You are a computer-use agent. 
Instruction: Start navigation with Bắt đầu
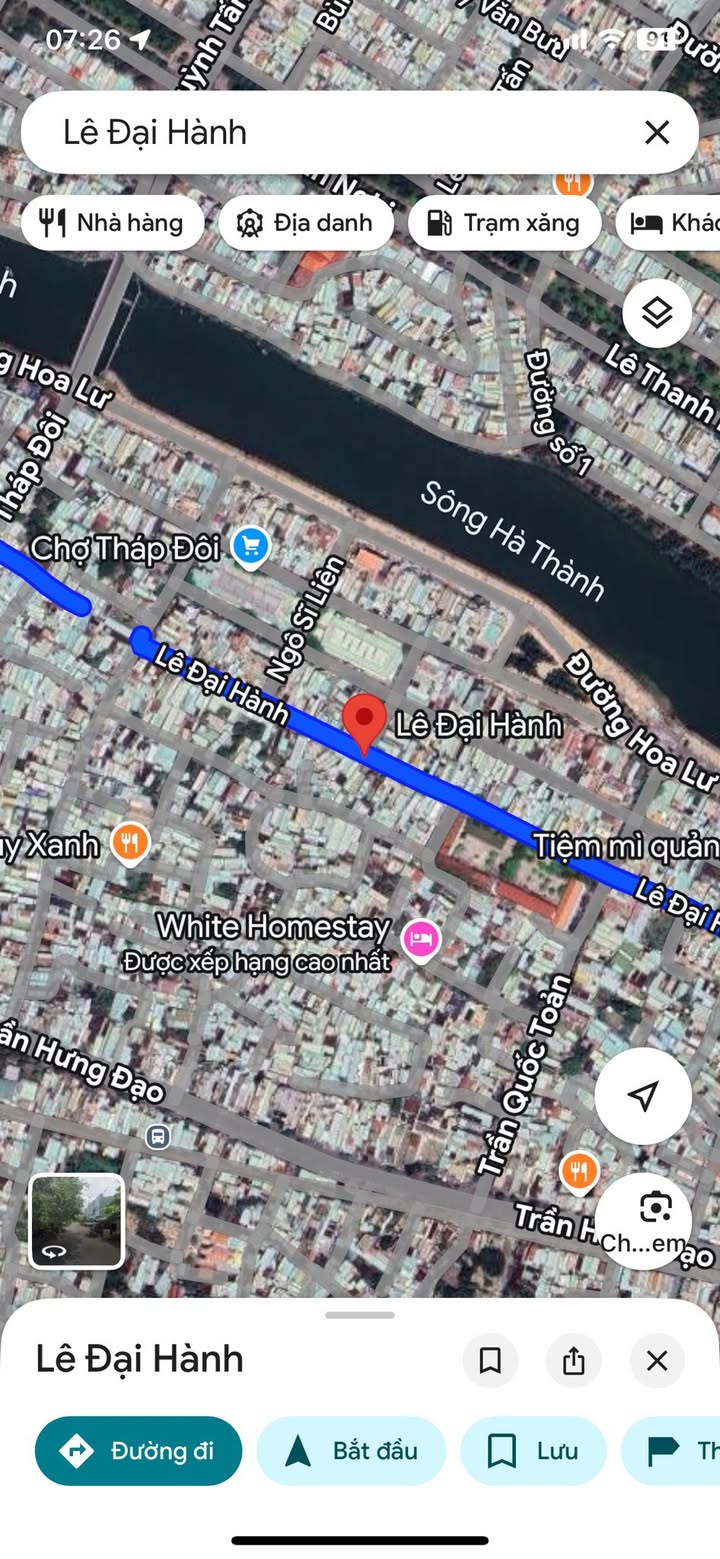(x=351, y=1450)
